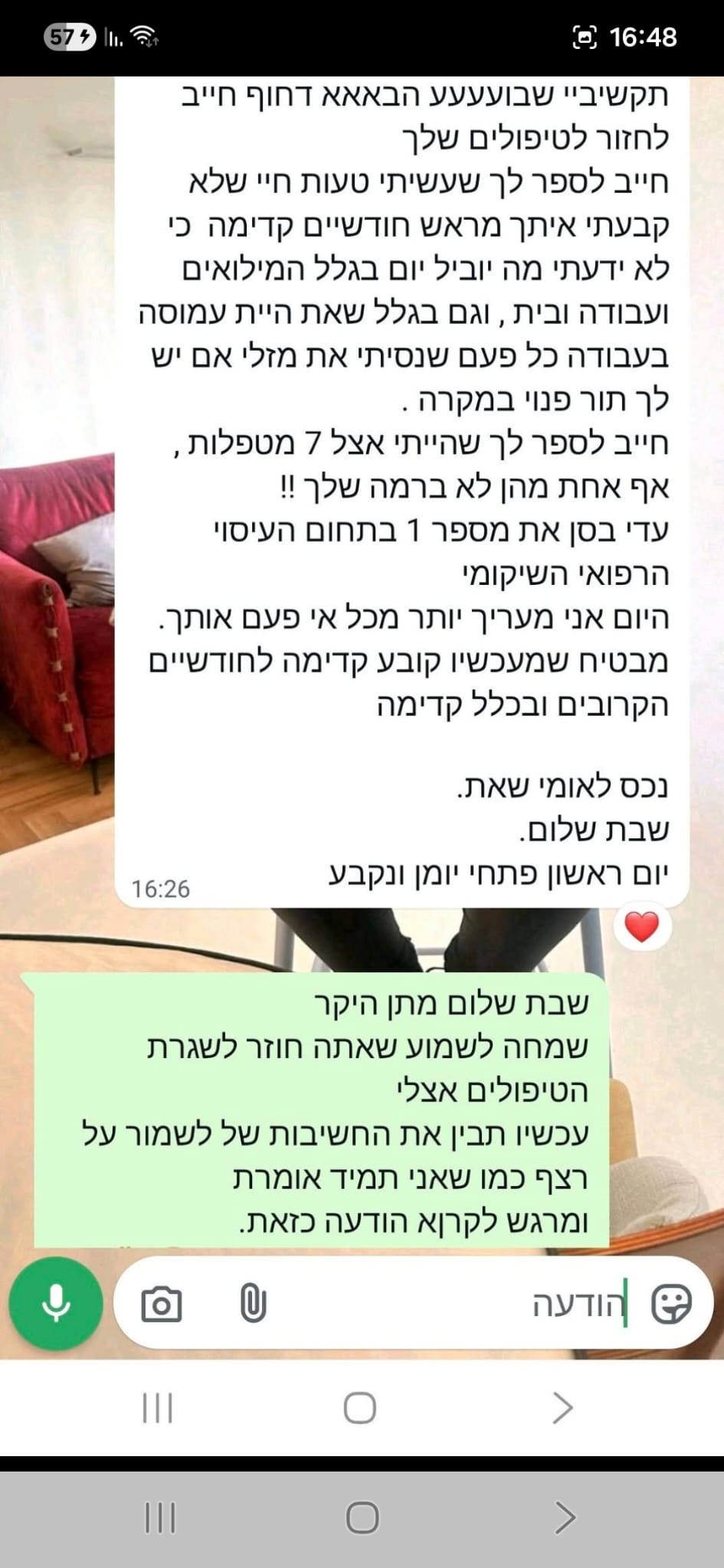Viewport: 724px width, 1568px height.
Task: Tap the red heart reaction on the message
Action: (642, 927)
